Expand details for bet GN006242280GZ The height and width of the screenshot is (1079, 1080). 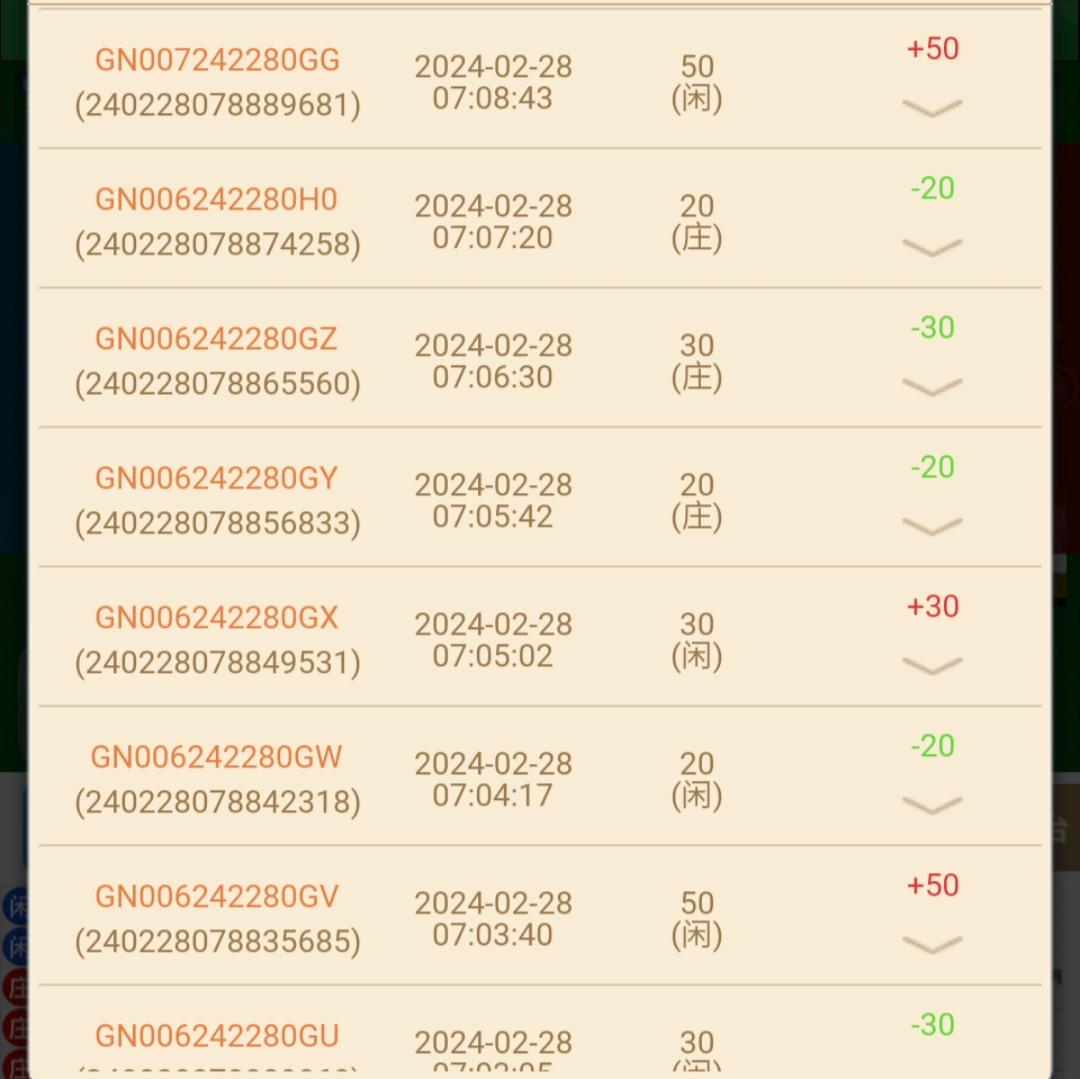click(x=932, y=386)
